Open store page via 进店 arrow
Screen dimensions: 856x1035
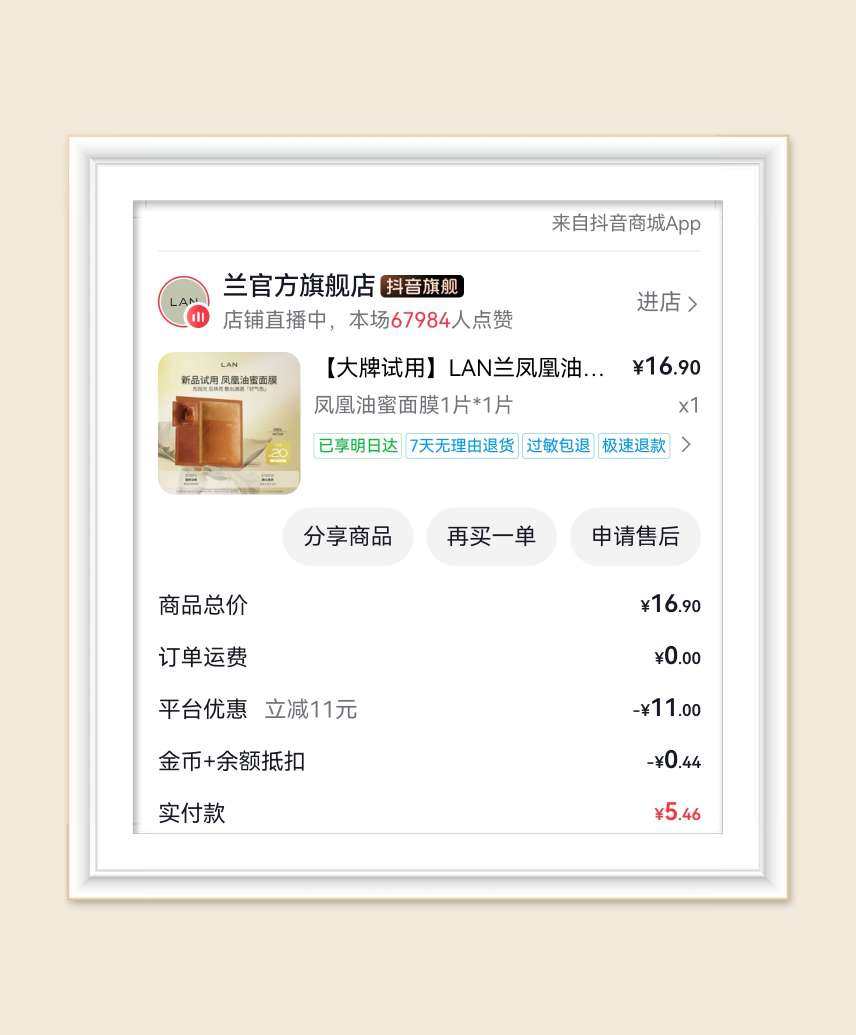coord(668,303)
